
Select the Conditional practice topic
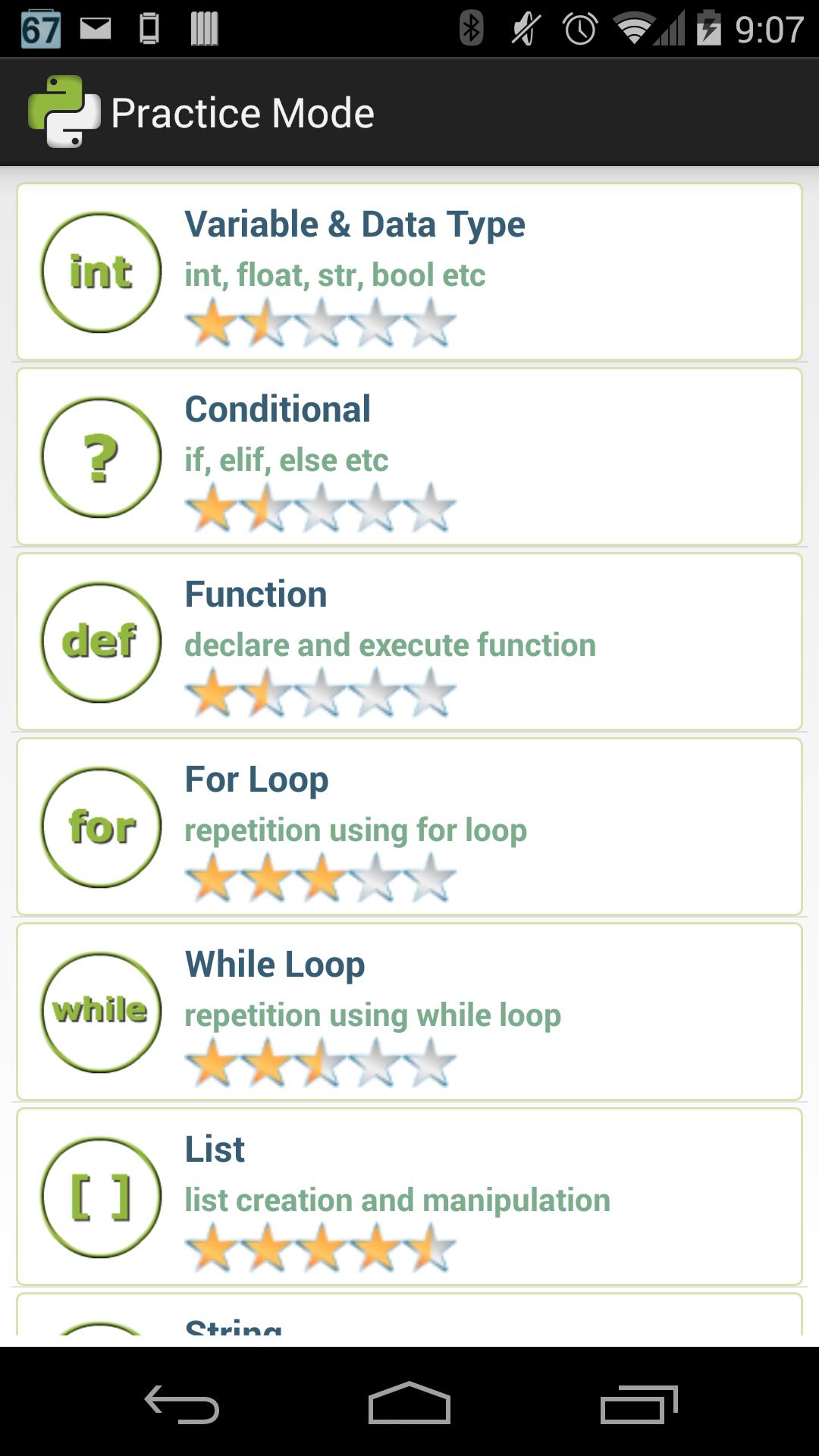(409, 457)
